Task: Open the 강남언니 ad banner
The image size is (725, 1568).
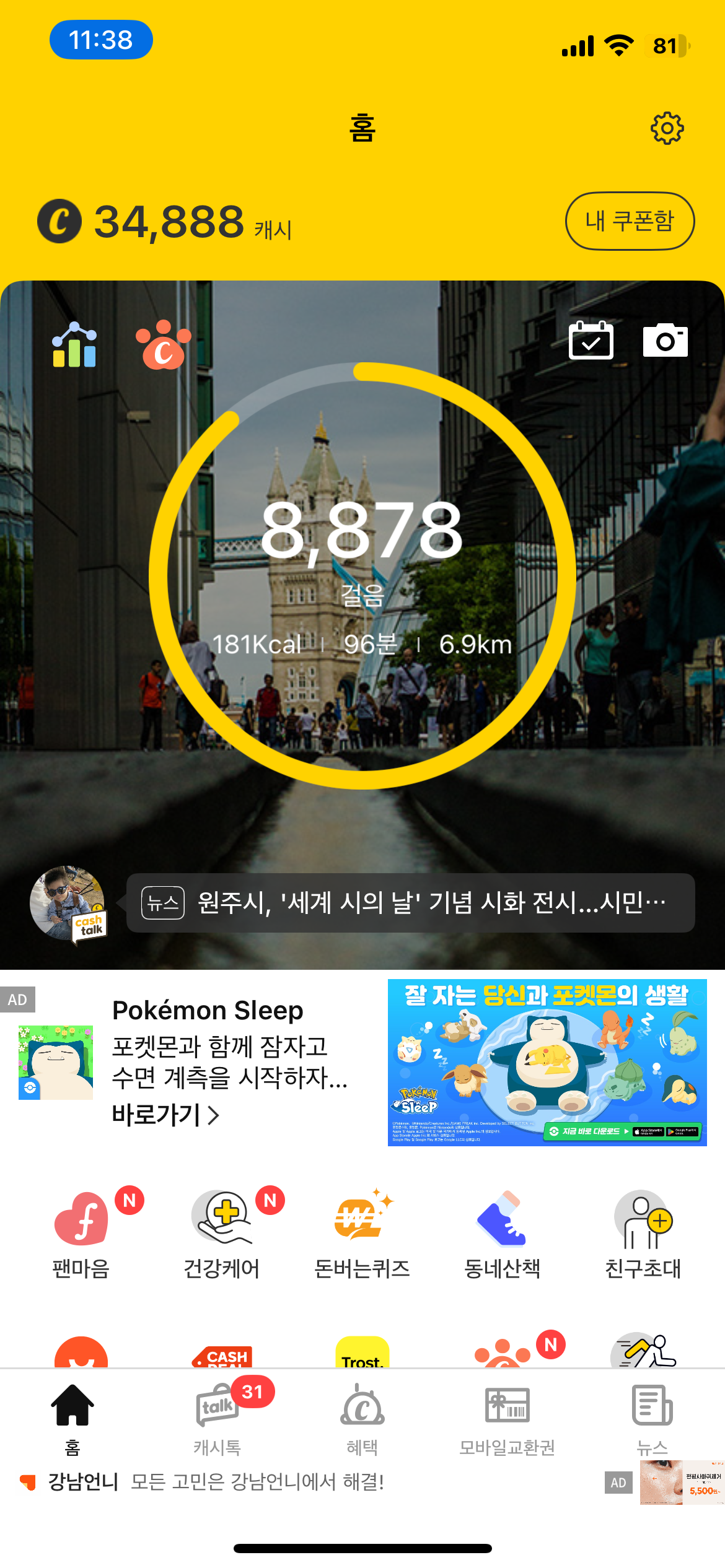Action: (x=248, y=1482)
